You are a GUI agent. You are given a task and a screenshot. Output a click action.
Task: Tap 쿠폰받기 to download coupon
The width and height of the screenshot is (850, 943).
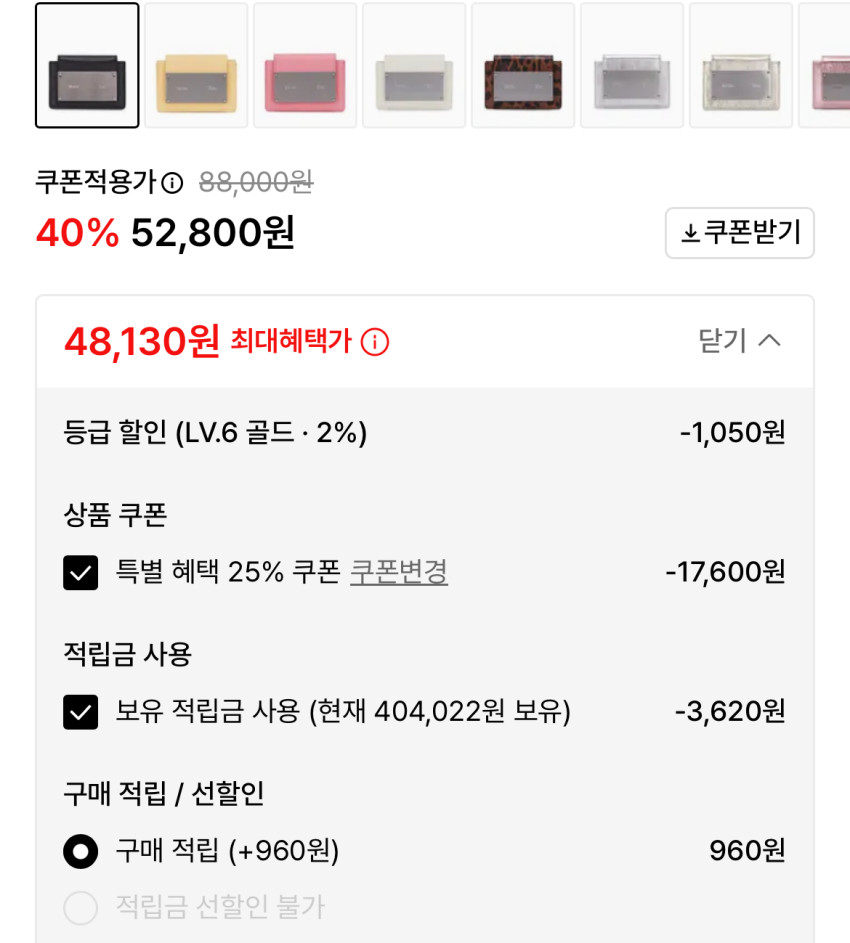[x=740, y=233]
